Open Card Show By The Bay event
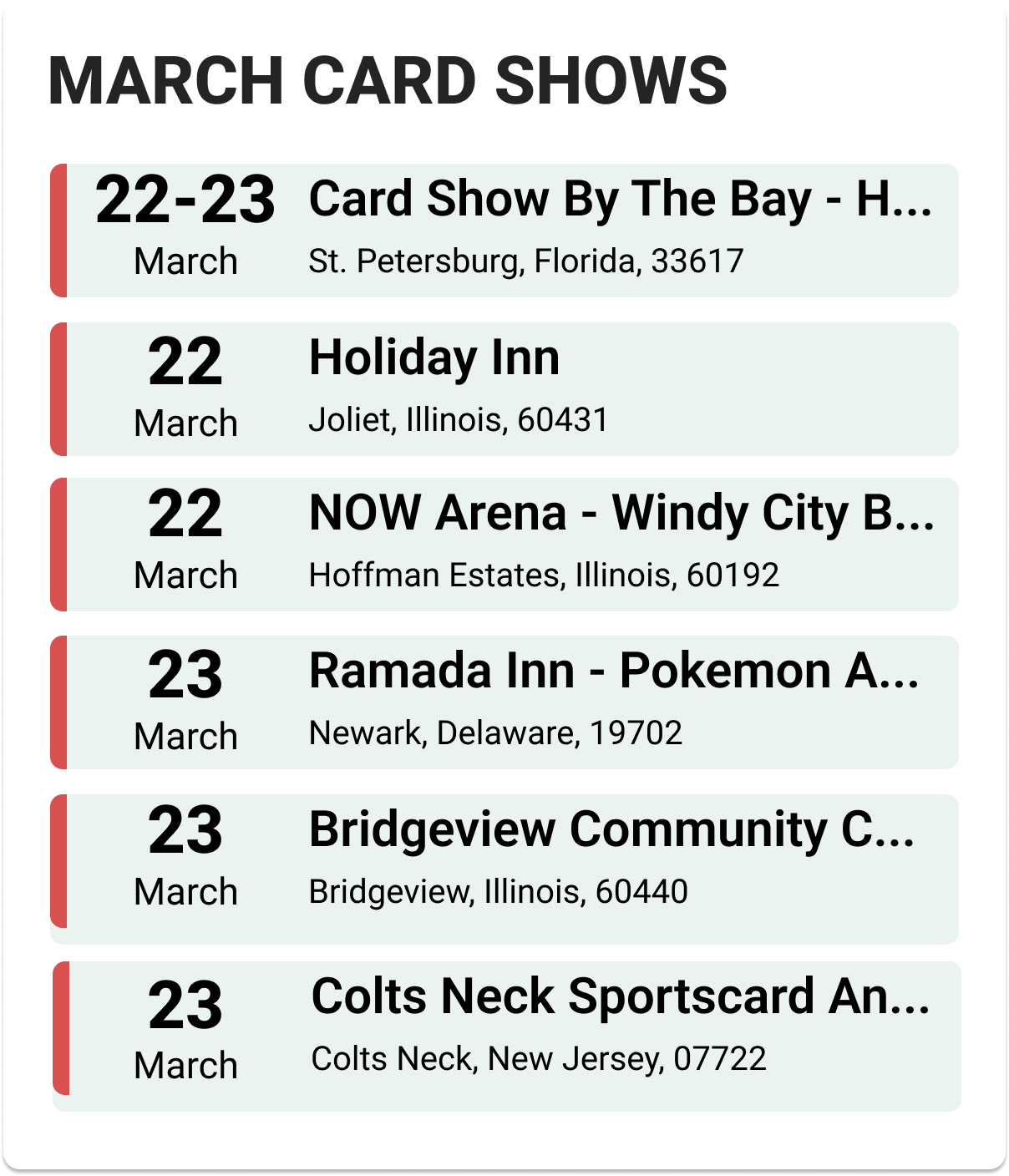 click(619, 200)
